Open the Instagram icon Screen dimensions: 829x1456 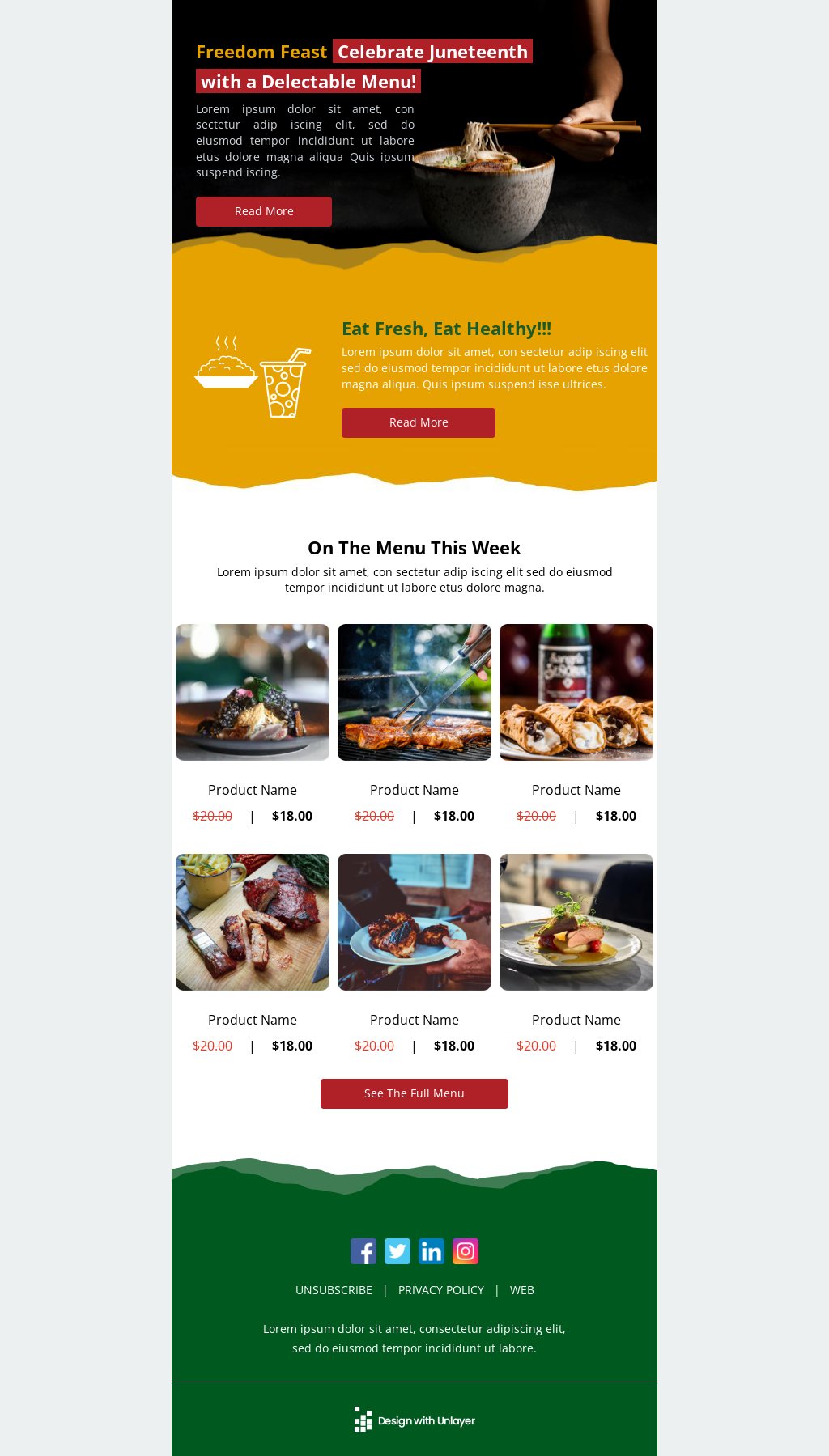click(x=466, y=1251)
